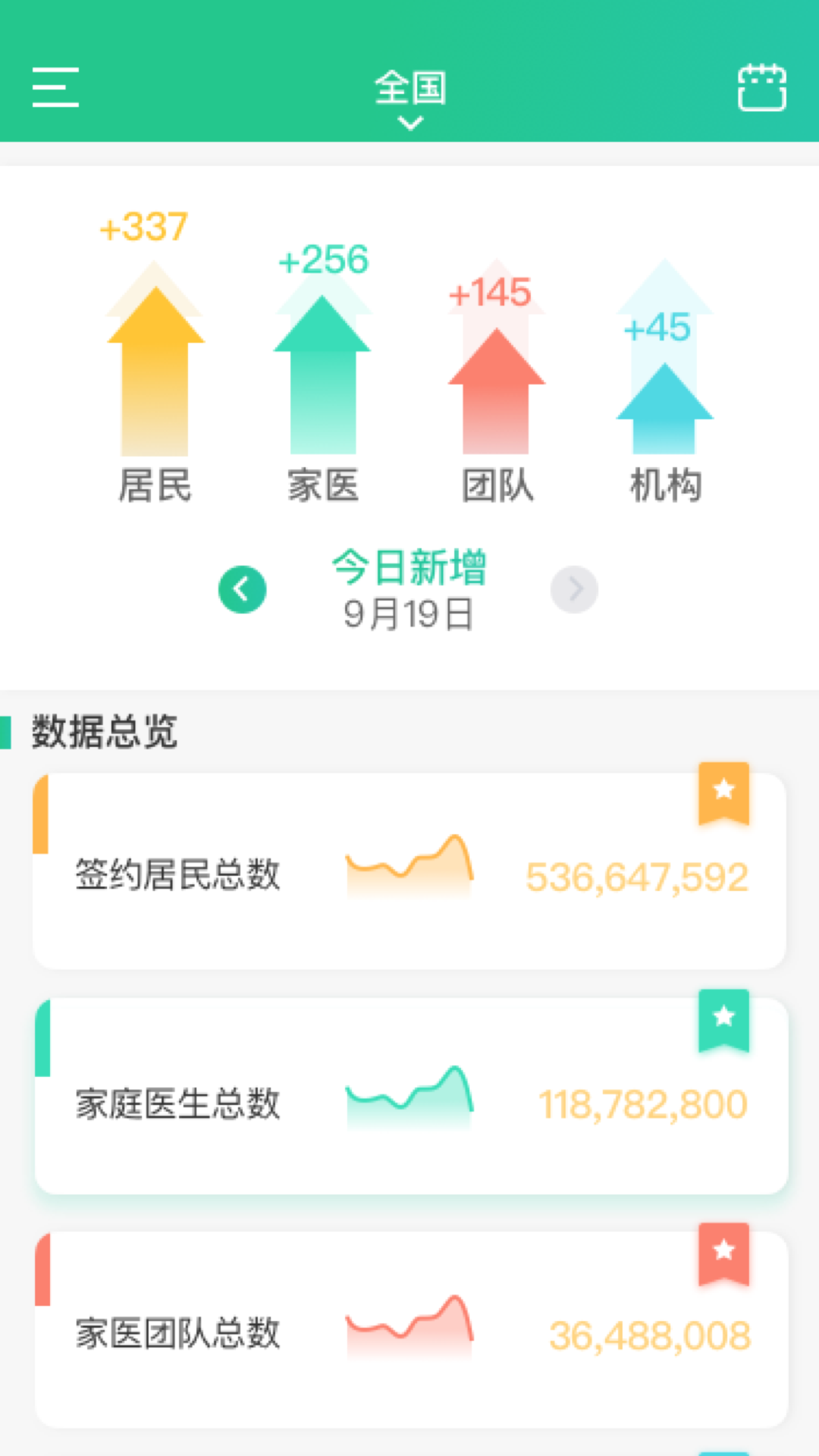Click the red star bookmark on 家医团队总数 card
The width and height of the screenshot is (819, 1456).
click(723, 1254)
